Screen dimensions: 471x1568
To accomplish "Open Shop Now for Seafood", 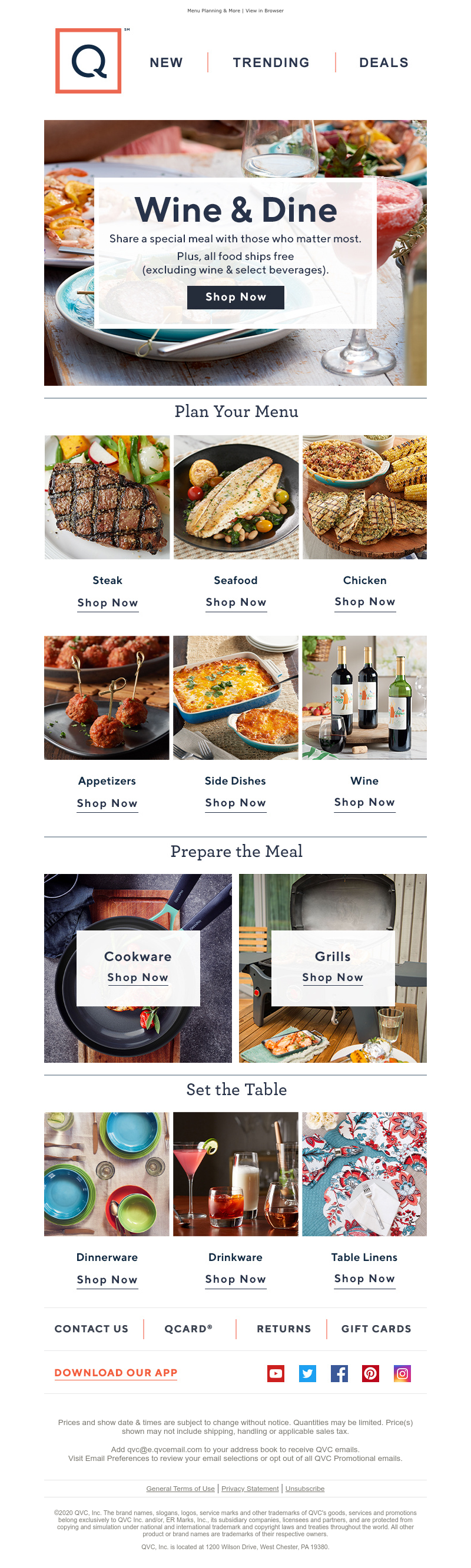I will click(236, 602).
